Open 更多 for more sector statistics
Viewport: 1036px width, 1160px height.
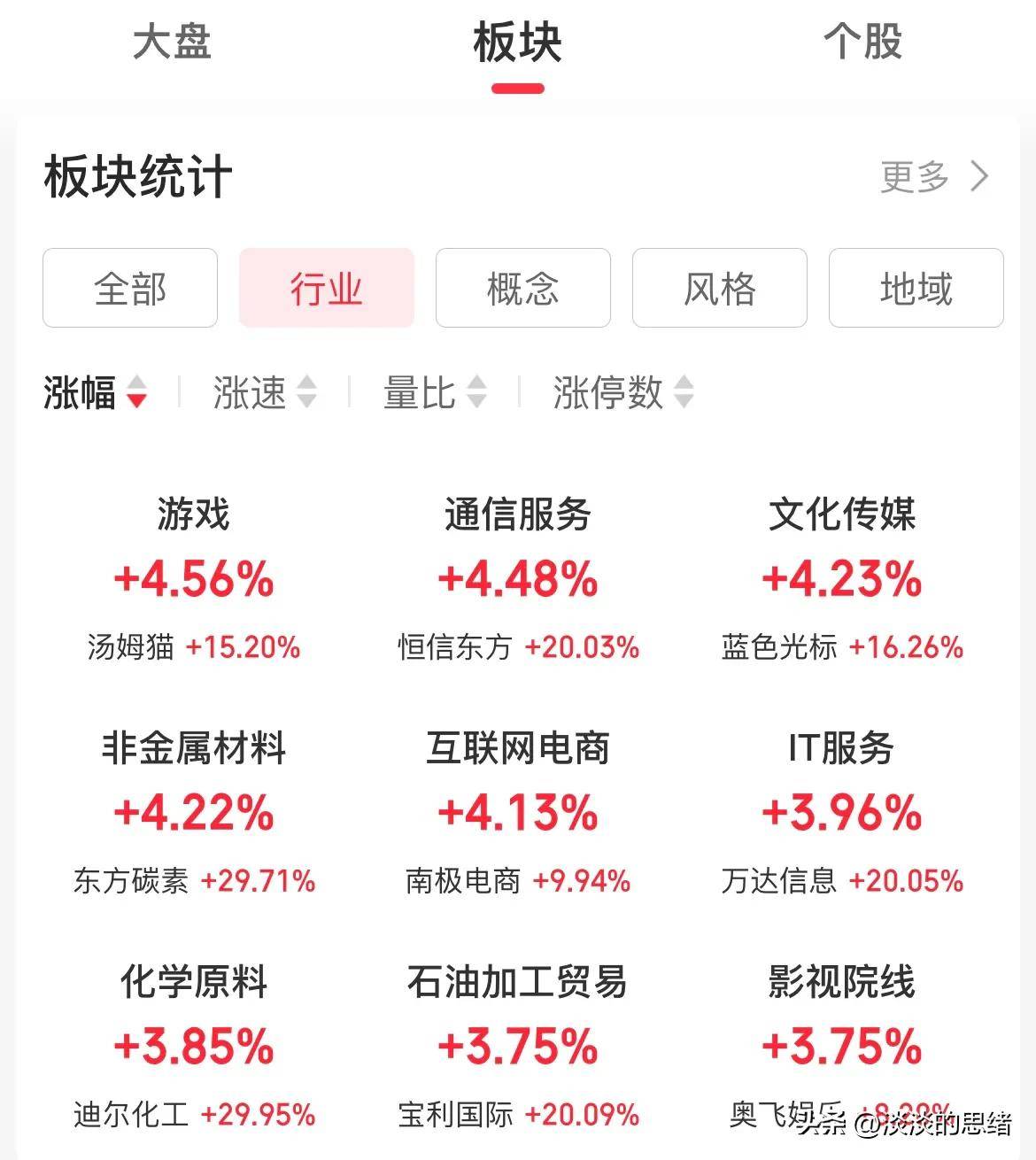tap(914, 176)
